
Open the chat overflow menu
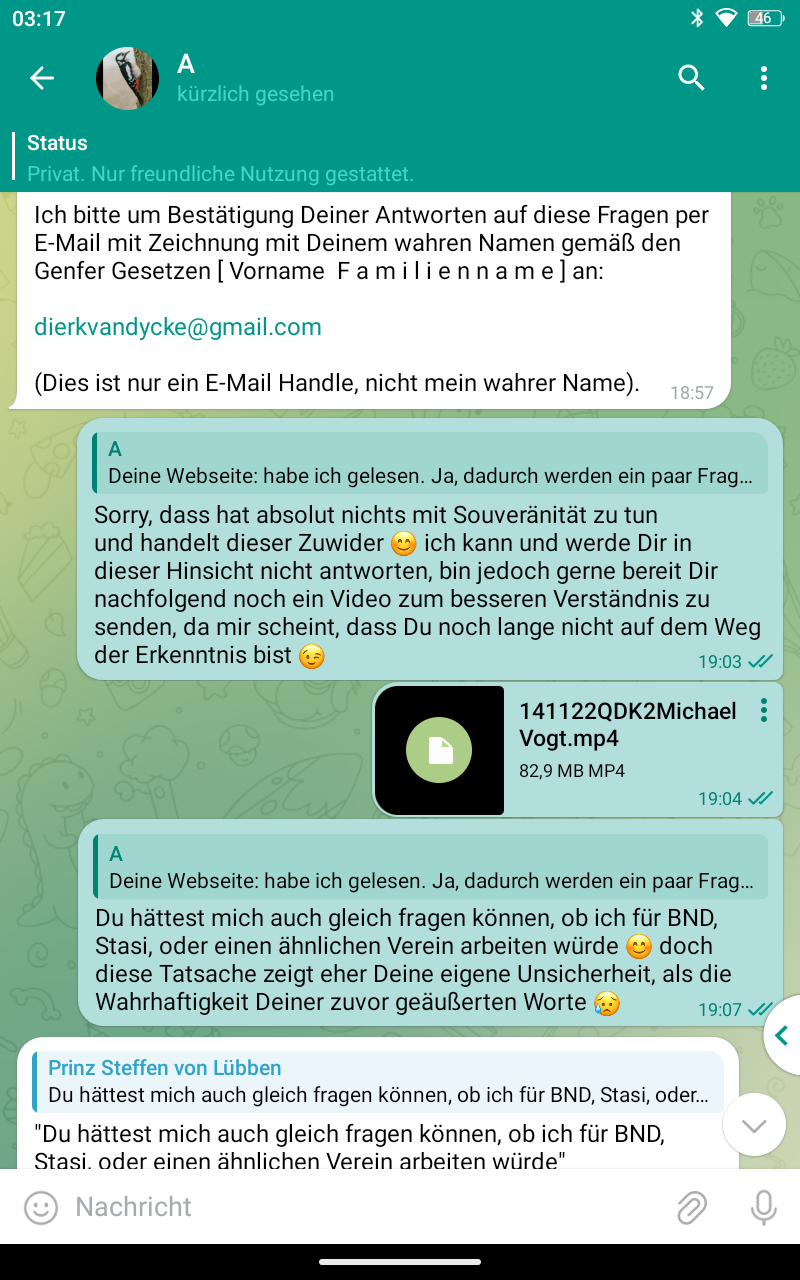763,78
